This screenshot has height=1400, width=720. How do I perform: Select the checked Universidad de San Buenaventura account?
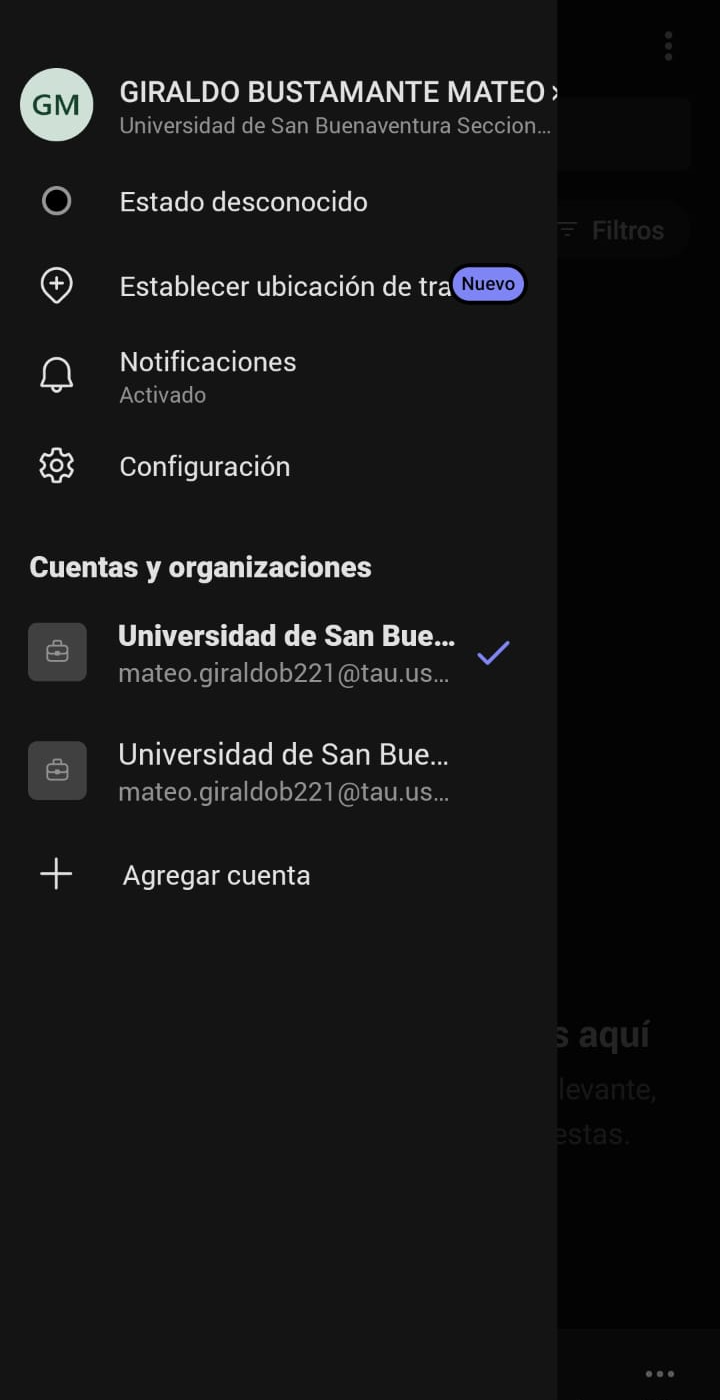point(278,653)
